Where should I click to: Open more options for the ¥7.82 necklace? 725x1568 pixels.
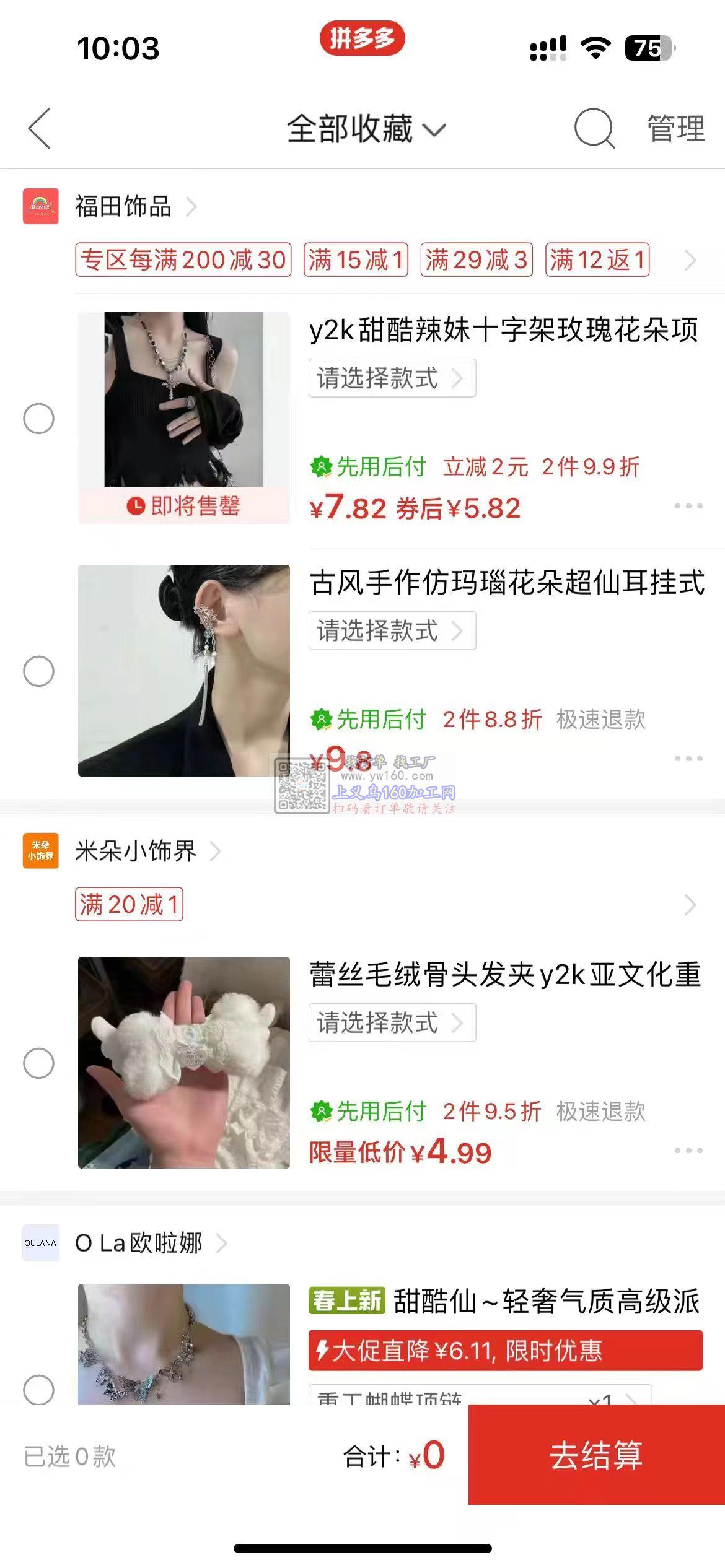pos(688,506)
